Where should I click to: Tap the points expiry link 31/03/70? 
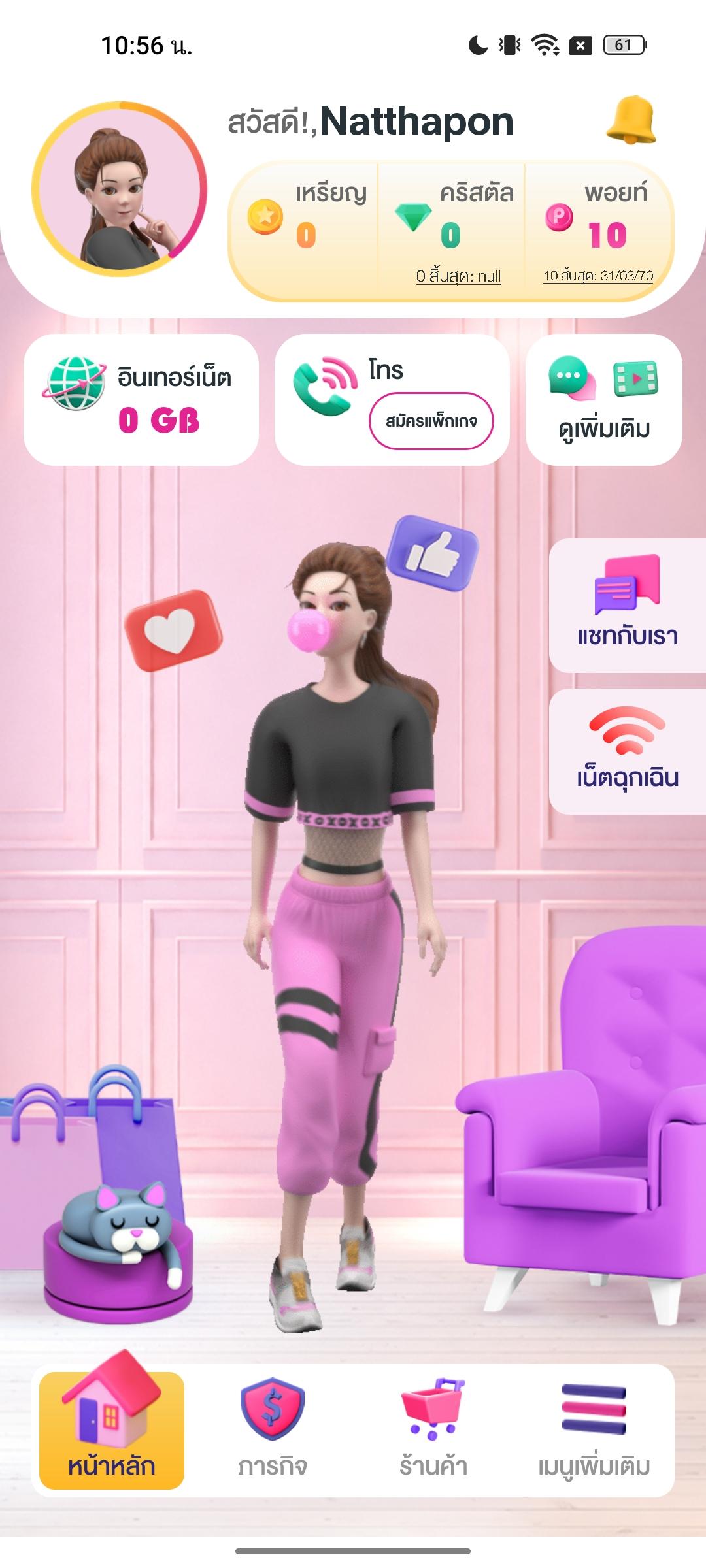[597, 276]
